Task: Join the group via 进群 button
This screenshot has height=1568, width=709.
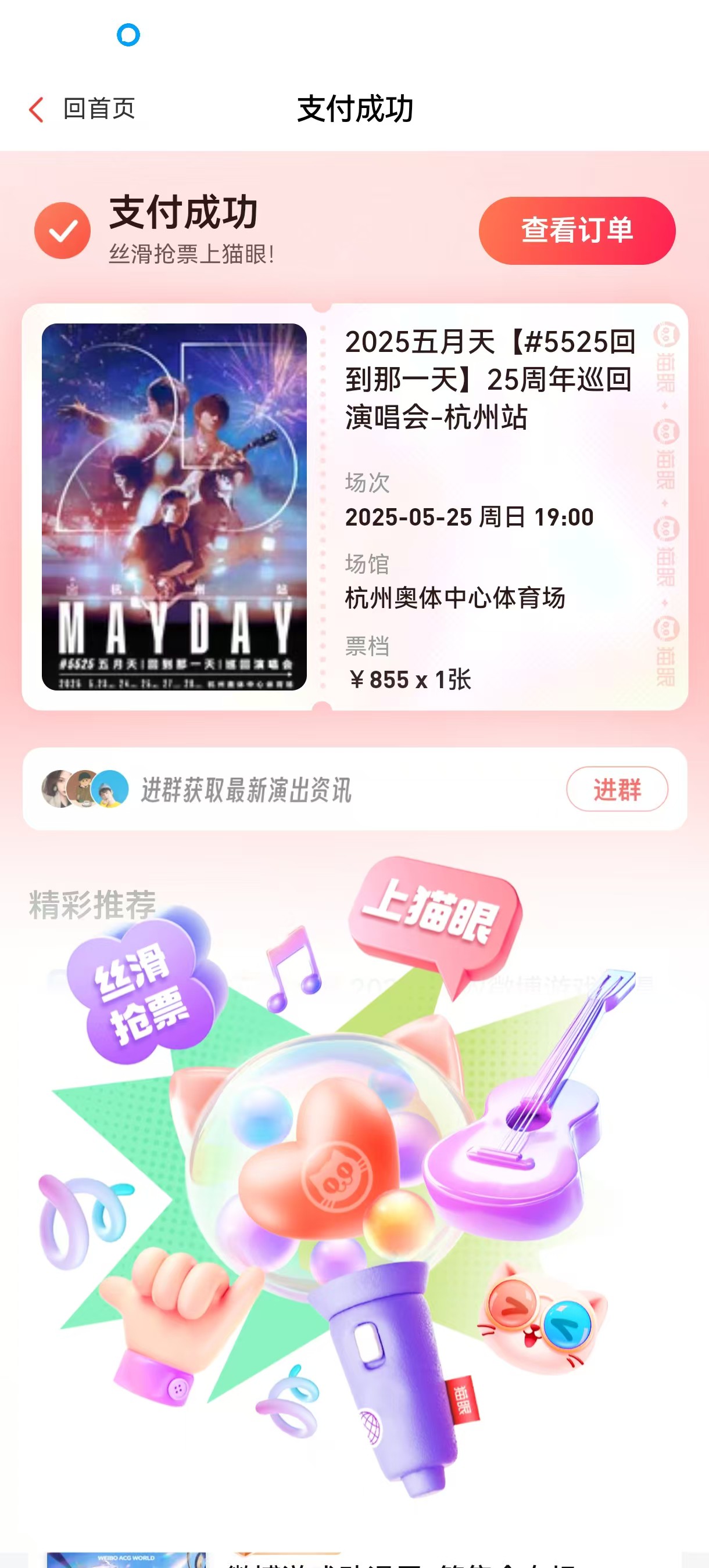Action: (x=617, y=789)
